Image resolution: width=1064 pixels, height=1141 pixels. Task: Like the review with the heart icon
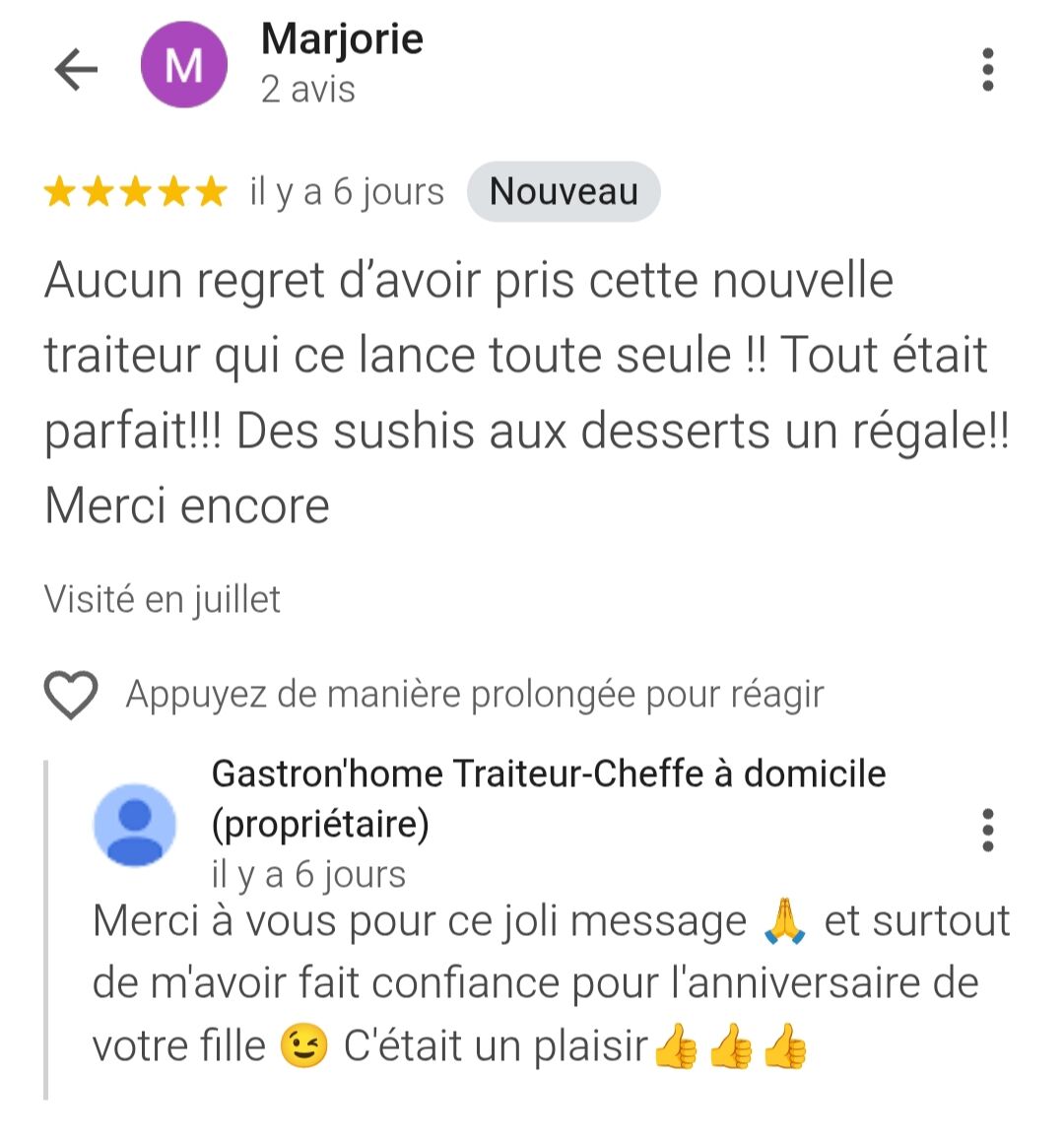point(71,695)
